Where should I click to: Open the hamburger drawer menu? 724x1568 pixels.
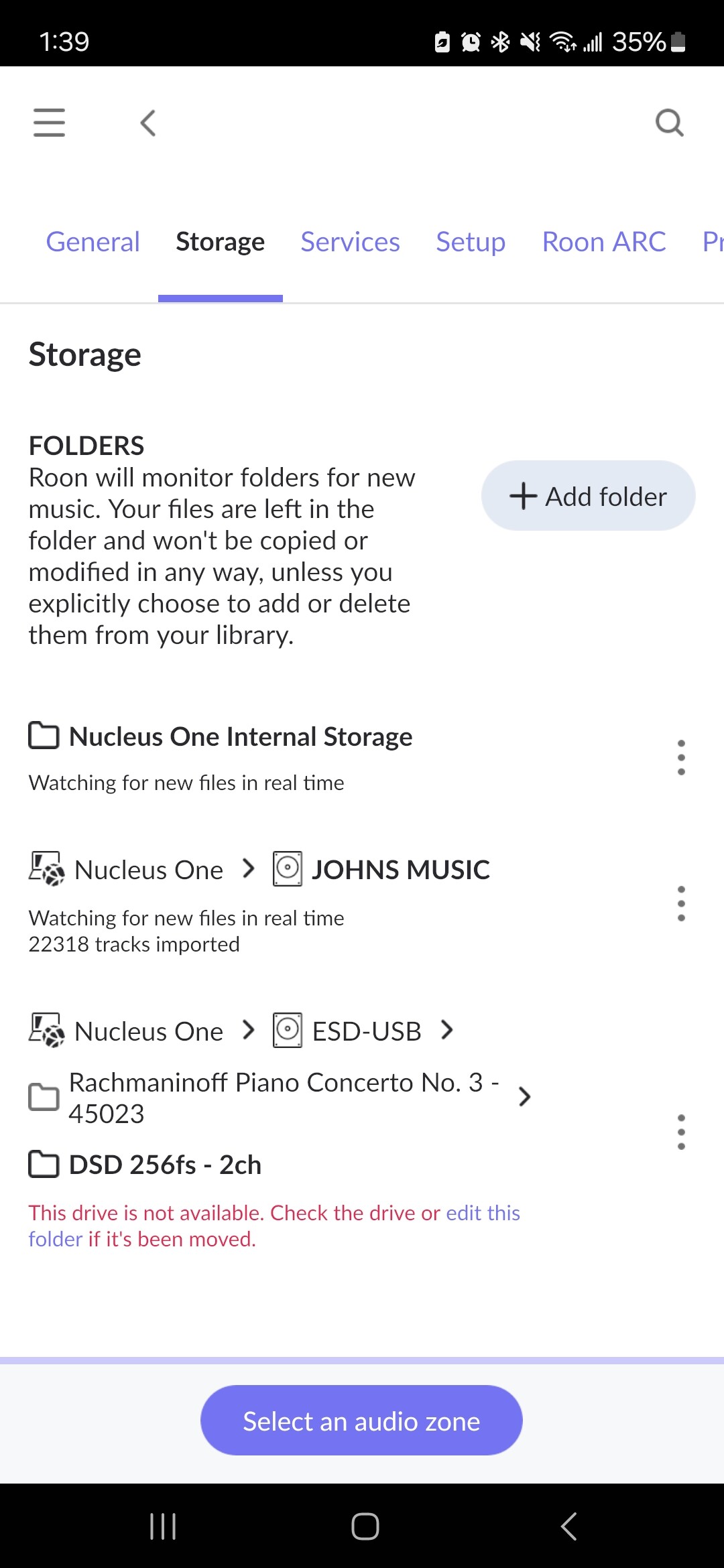point(49,123)
